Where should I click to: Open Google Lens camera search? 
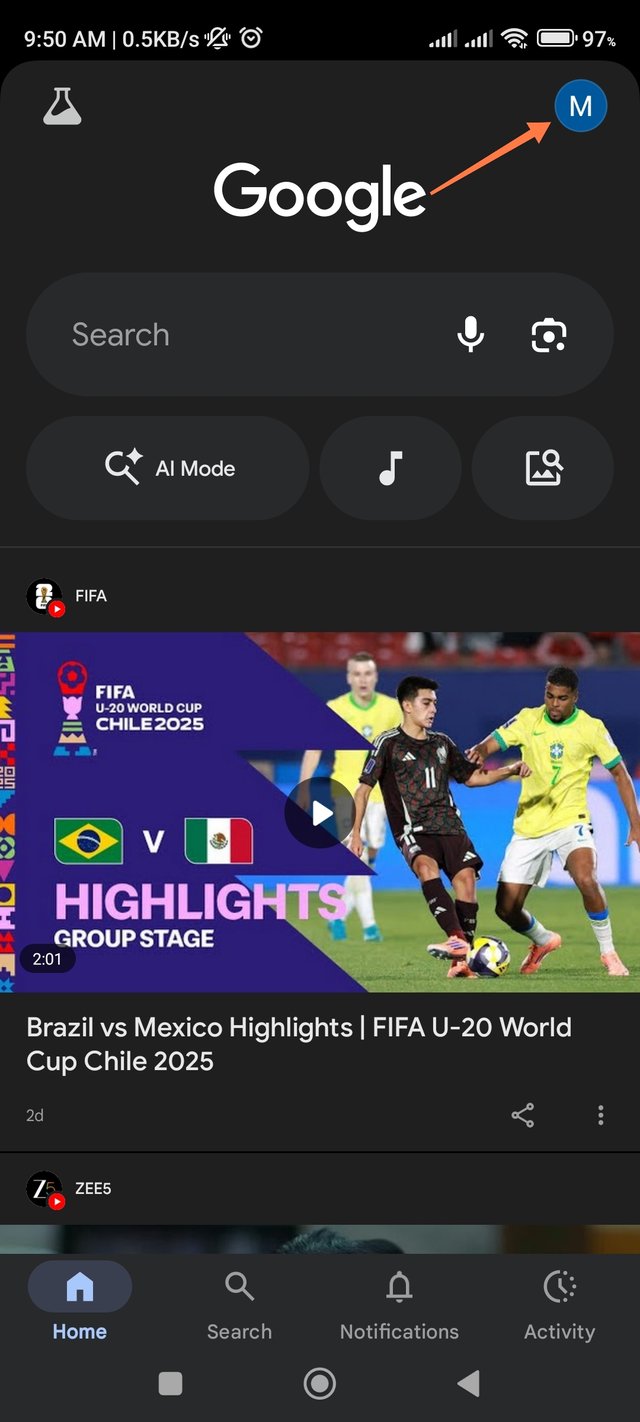click(x=548, y=334)
